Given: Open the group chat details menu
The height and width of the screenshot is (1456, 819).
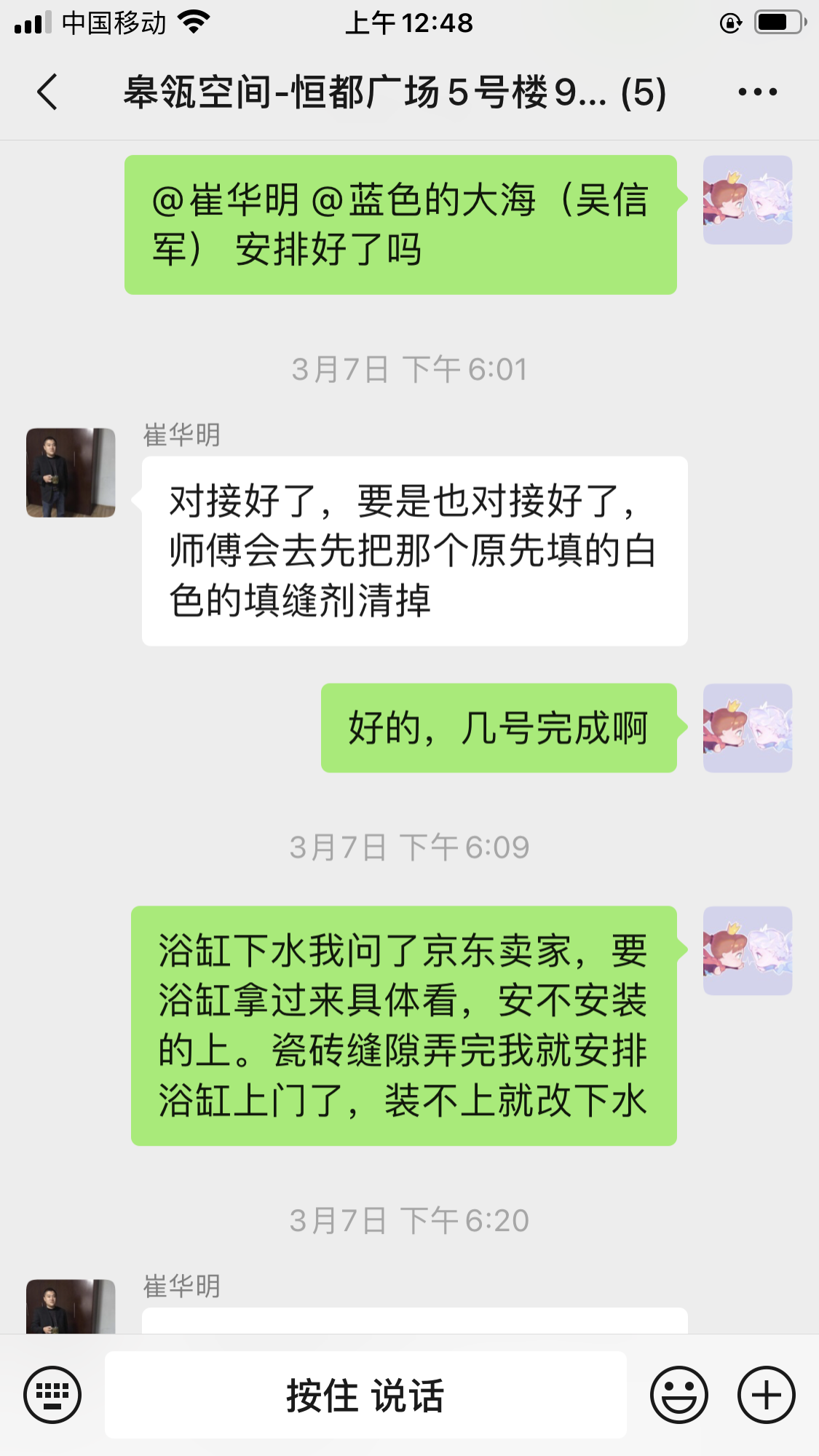Looking at the screenshot, I should (757, 92).
